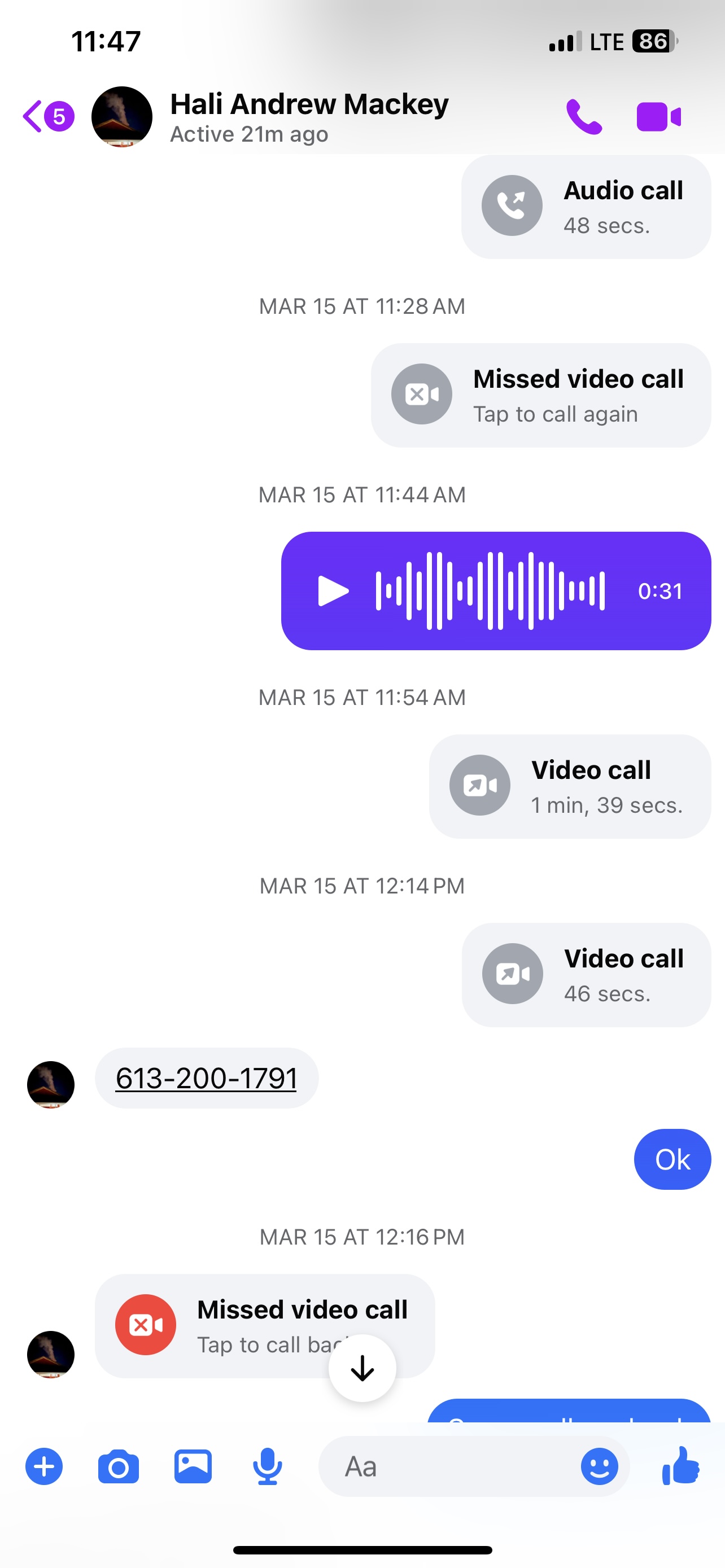
Task: Tap the 46 secs. video call bubble
Action: [586, 975]
